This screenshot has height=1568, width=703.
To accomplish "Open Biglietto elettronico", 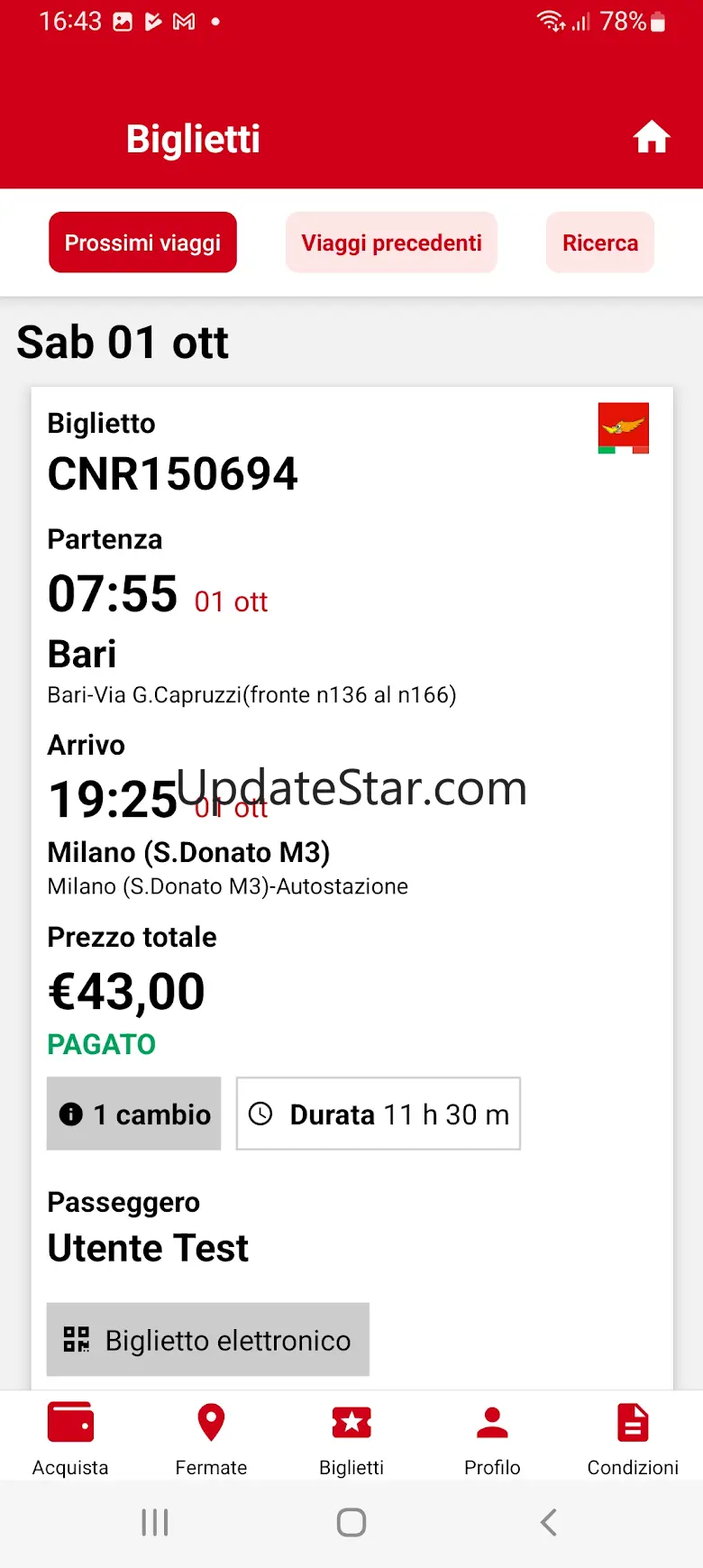I will tap(208, 1340).
